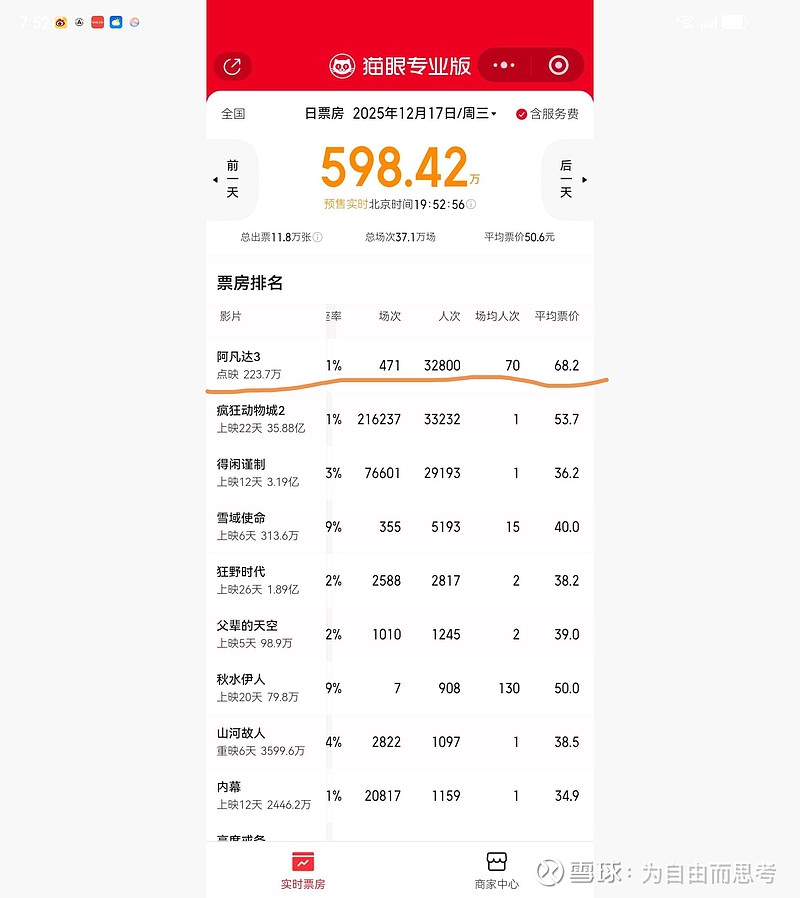Screen dimensions: 800x898
Task: Tap the left arrow beside 前一天
Action: click(213, 180)
